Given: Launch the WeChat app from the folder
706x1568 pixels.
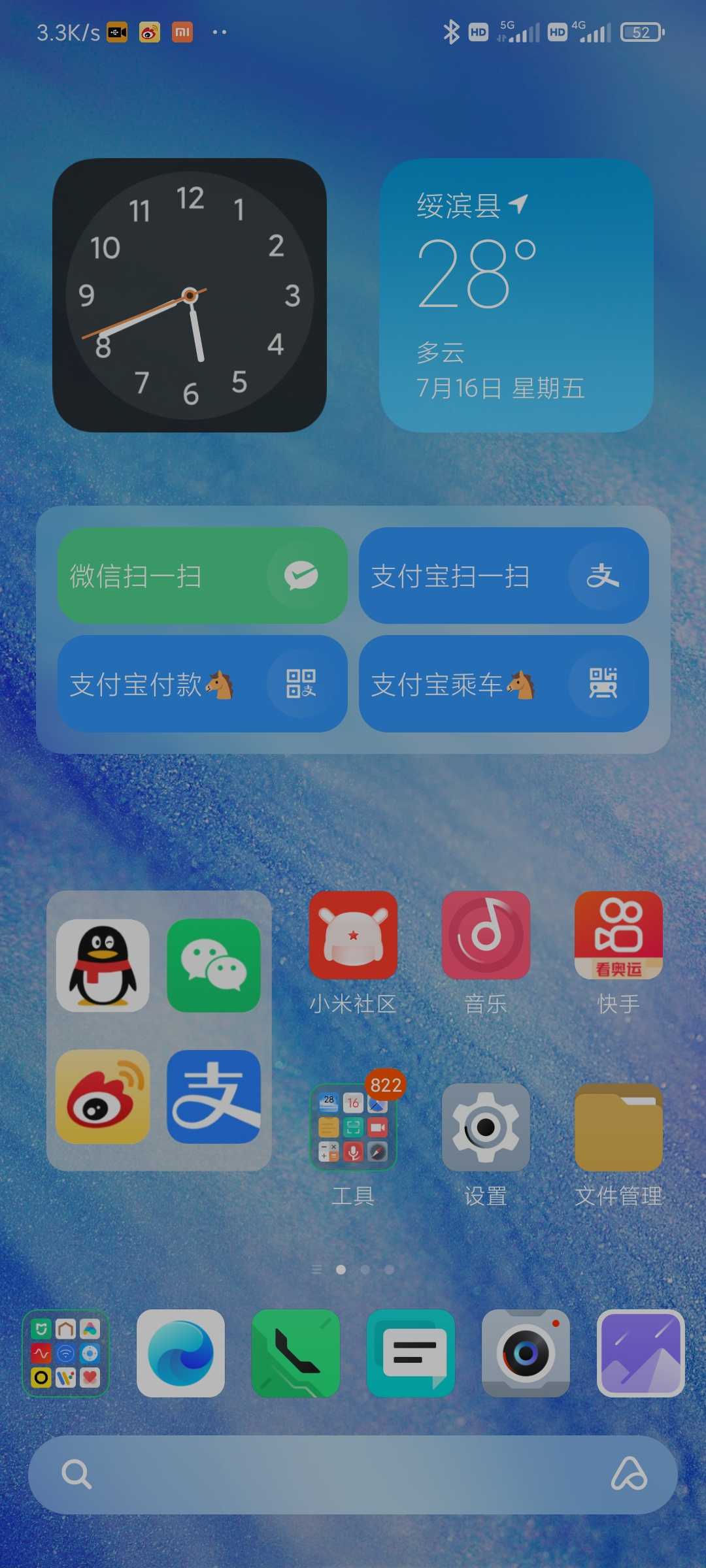Looking at the screenshot, I should tap(214, 966).
